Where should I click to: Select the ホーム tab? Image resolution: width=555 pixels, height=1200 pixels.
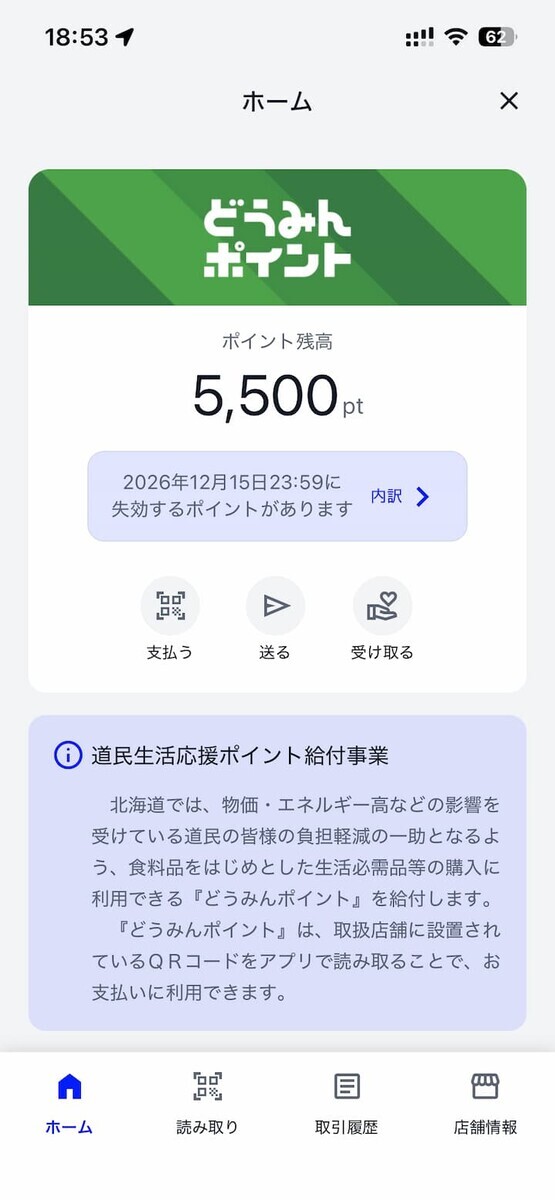(x=69, y=1104)
